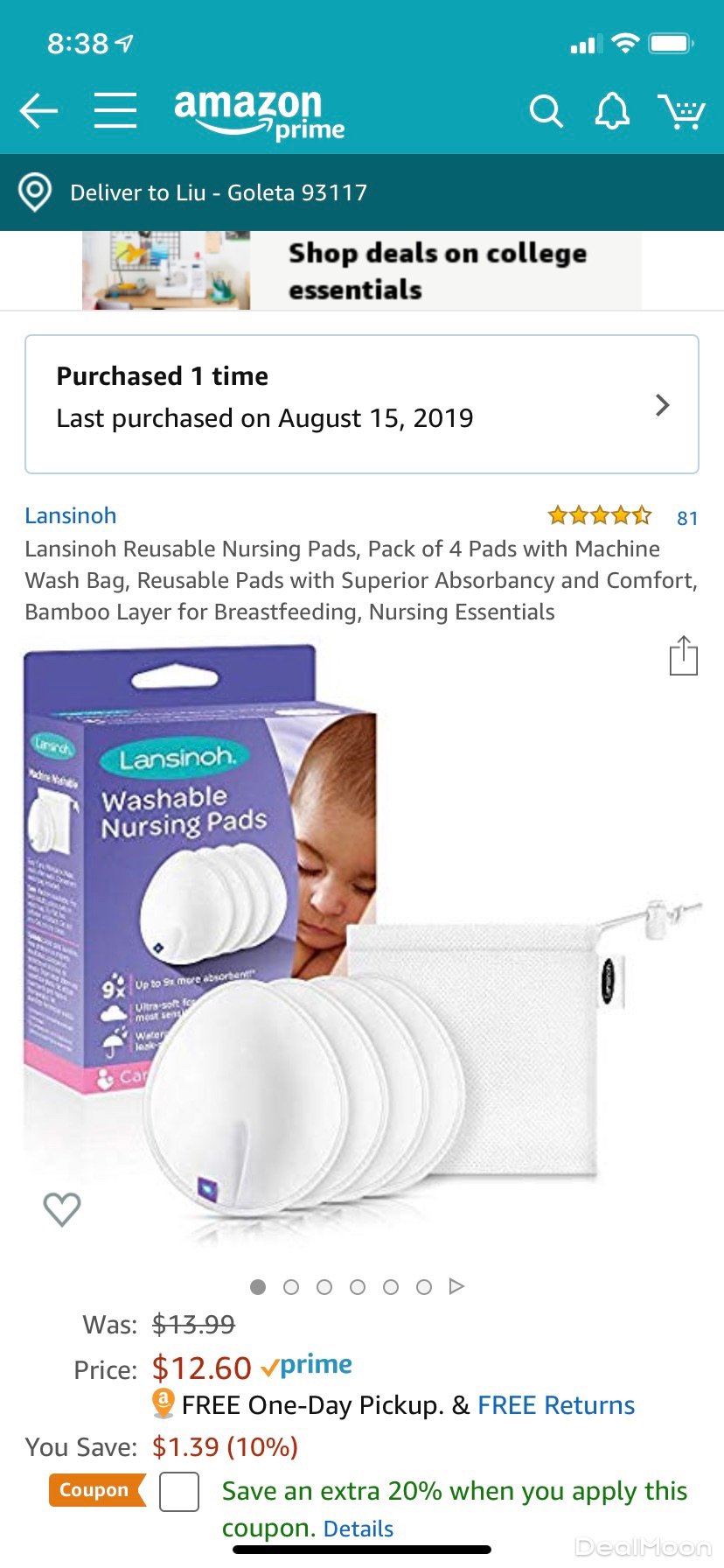
Task: Open the shopping cart
Action: click(681, 112)
